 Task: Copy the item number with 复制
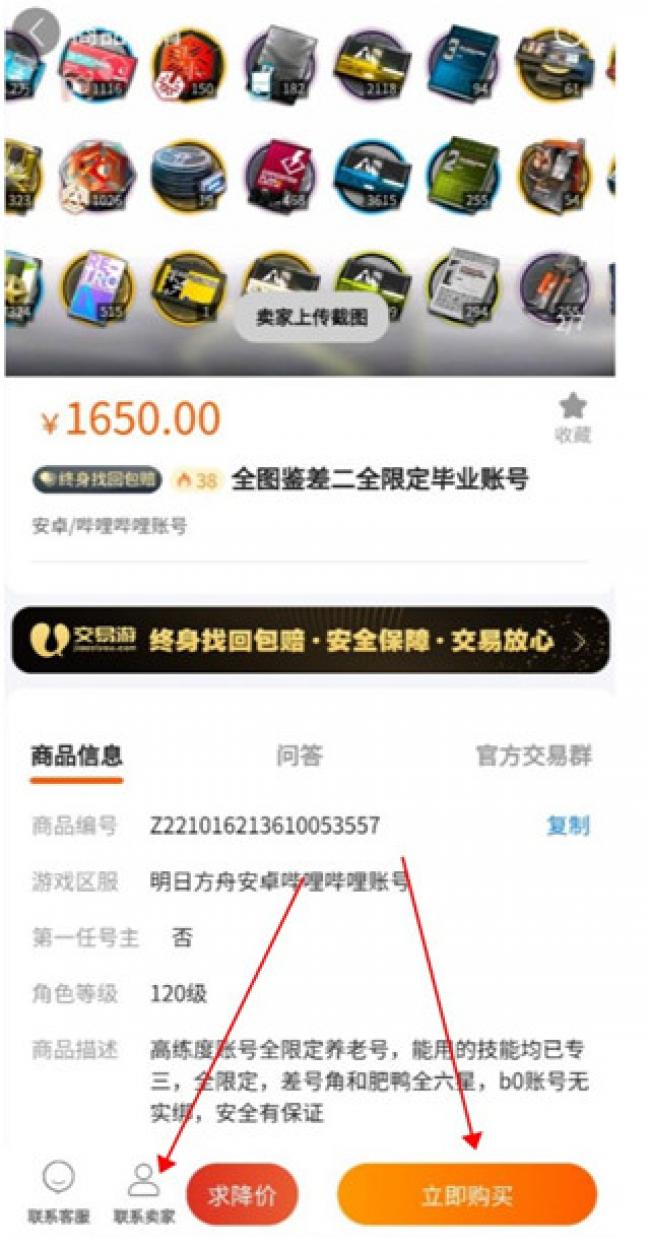tap(567, 826)
